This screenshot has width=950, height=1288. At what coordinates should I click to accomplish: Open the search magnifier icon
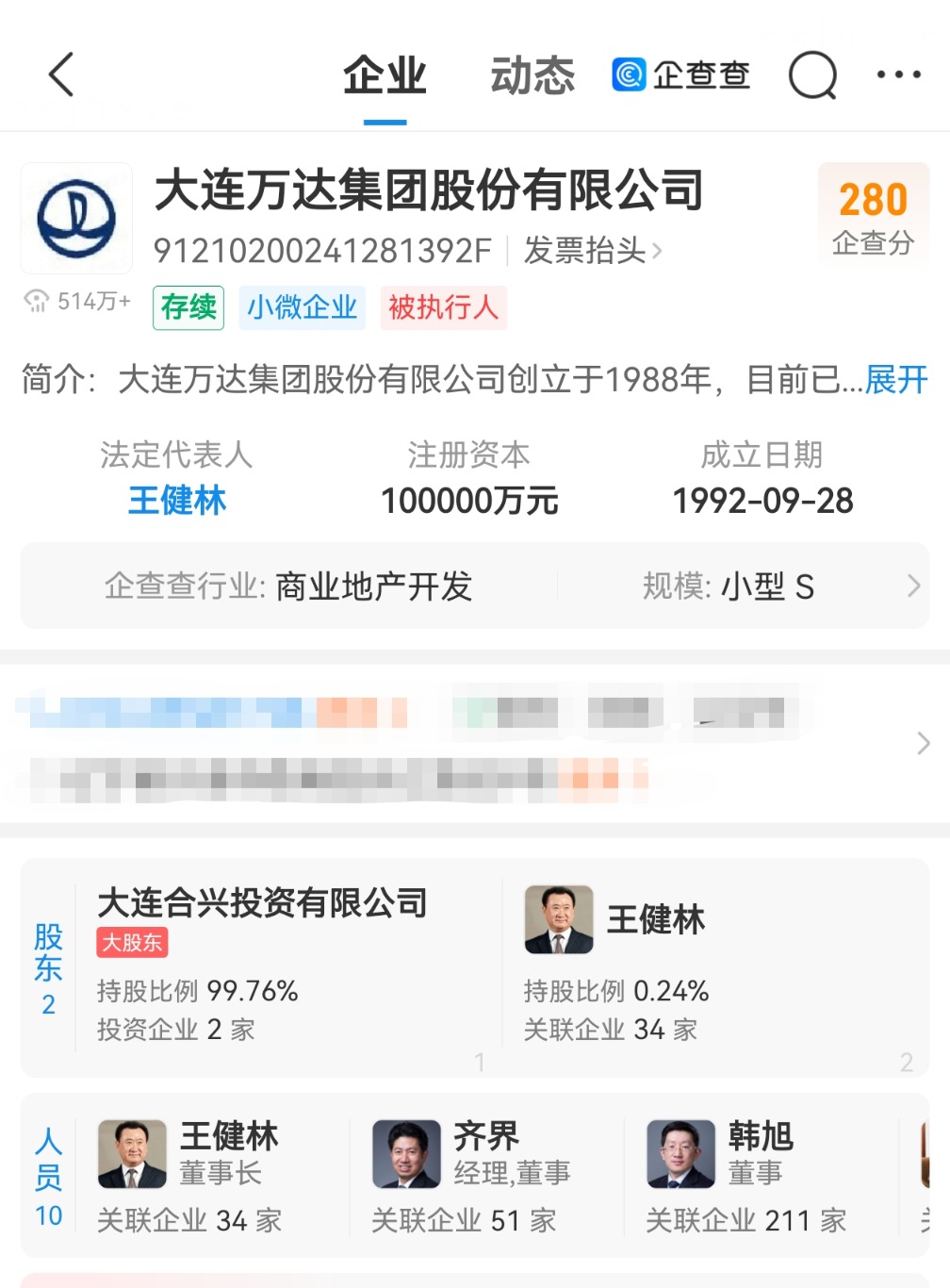coord(812,74)
